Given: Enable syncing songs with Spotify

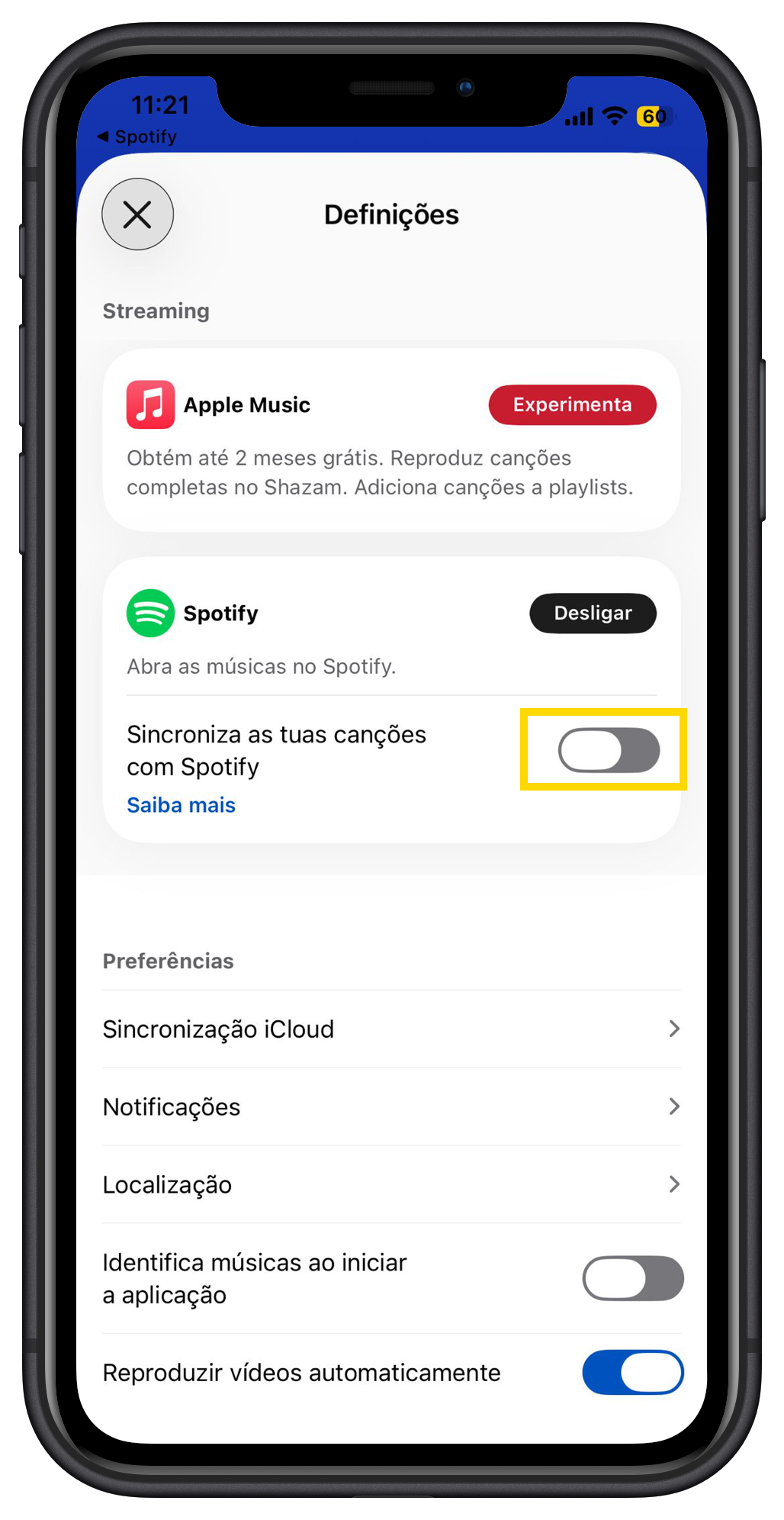Looking at the screenshot, I should (x=609, y=750).
